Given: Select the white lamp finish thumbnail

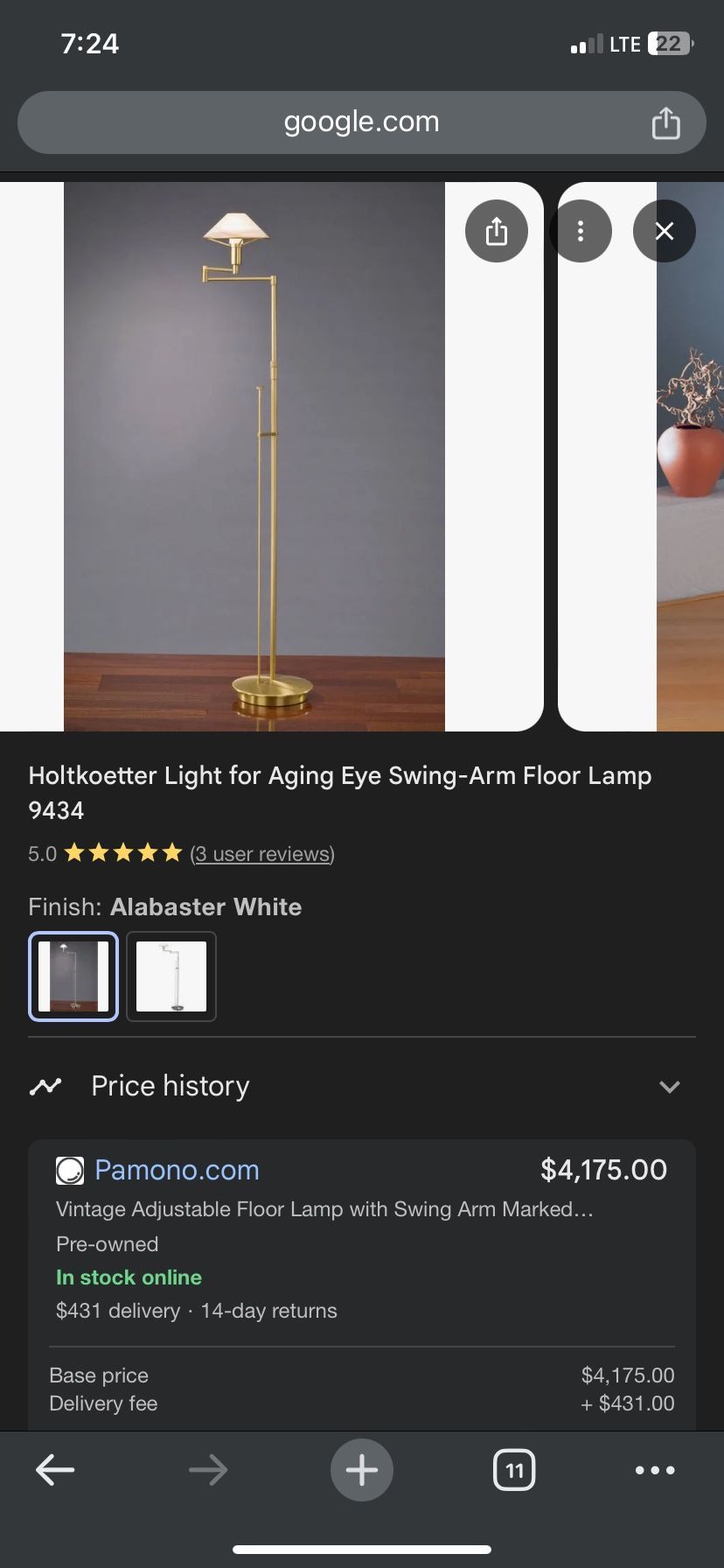Looking at the screenshot, I should click(x=171, y=976).
